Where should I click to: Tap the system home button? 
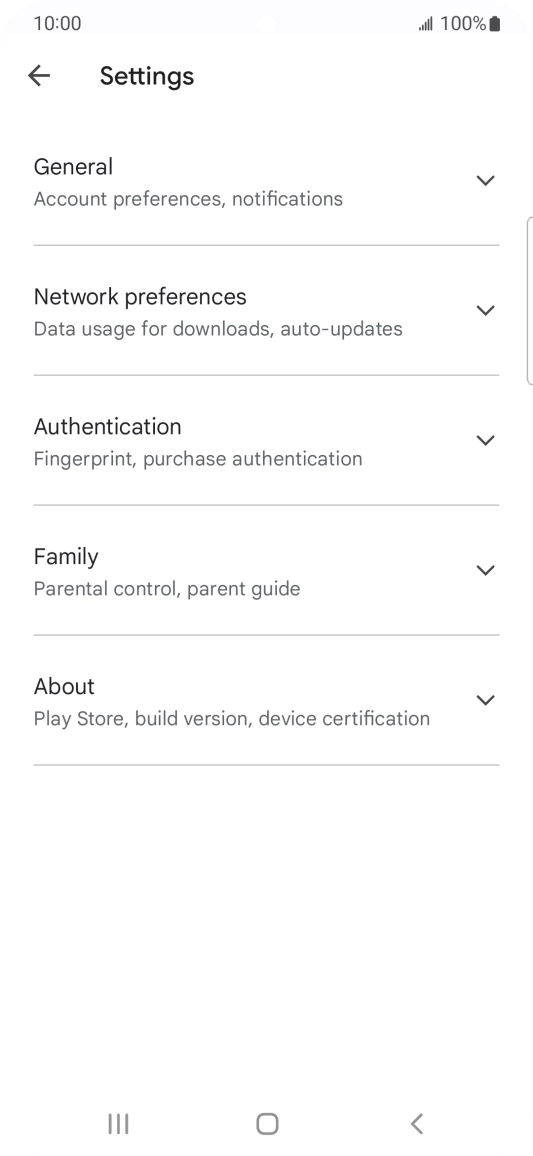click(x=267, y=1124)
